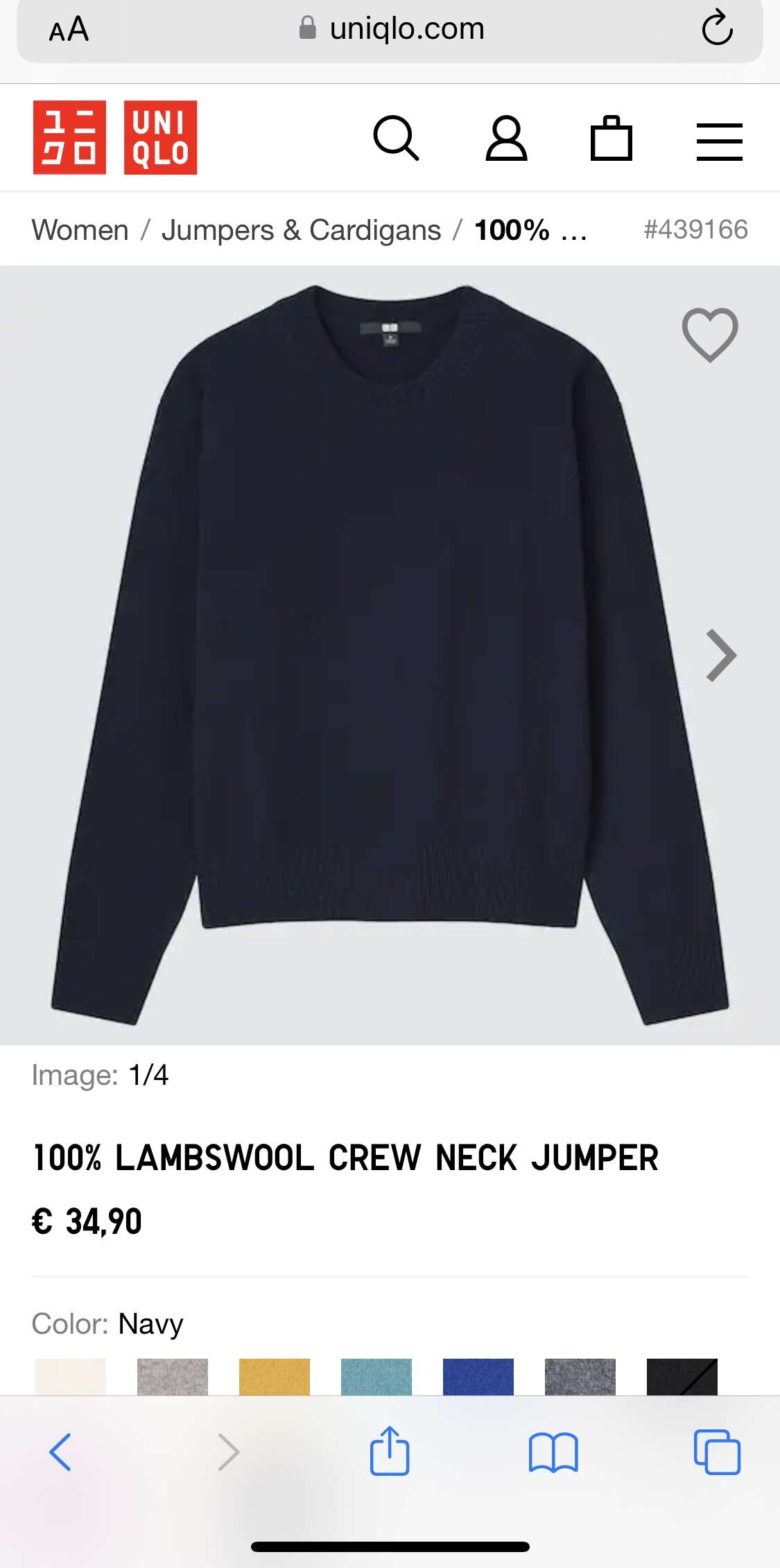
Task: Pick the black color swatch
Action: (x=682, y=1377)
